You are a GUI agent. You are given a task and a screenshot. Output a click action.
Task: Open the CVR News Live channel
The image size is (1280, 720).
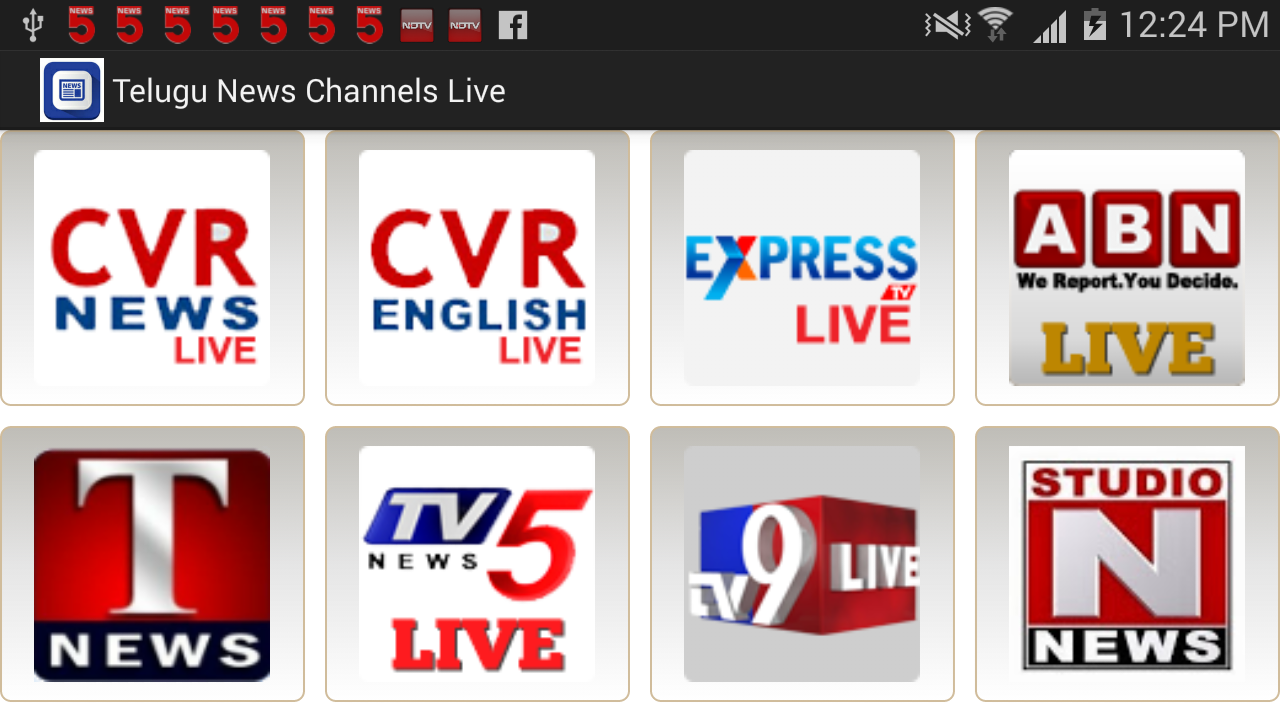tap(152, 268)
